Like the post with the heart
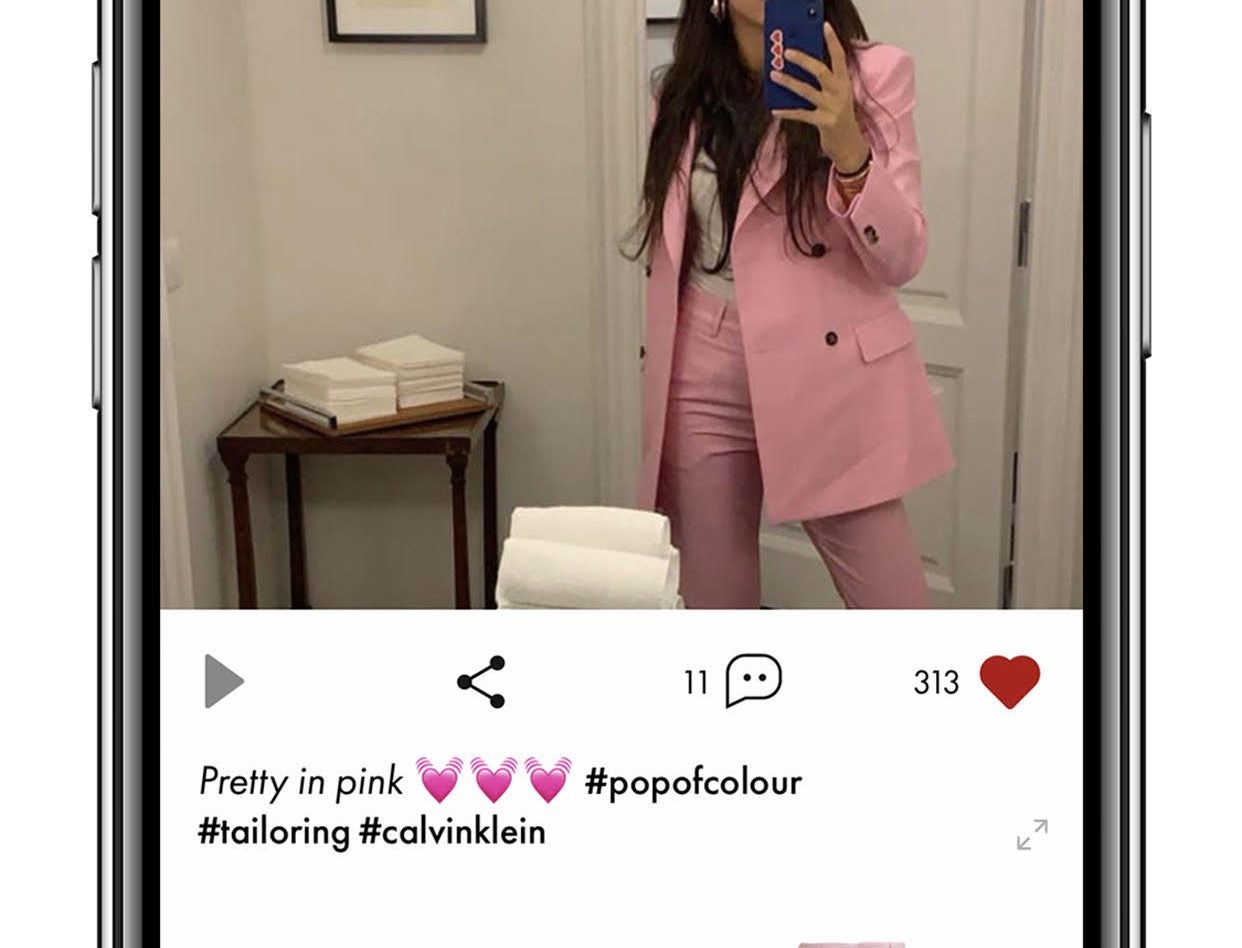Screen dimensions: 1242x948 point(1009,682)
